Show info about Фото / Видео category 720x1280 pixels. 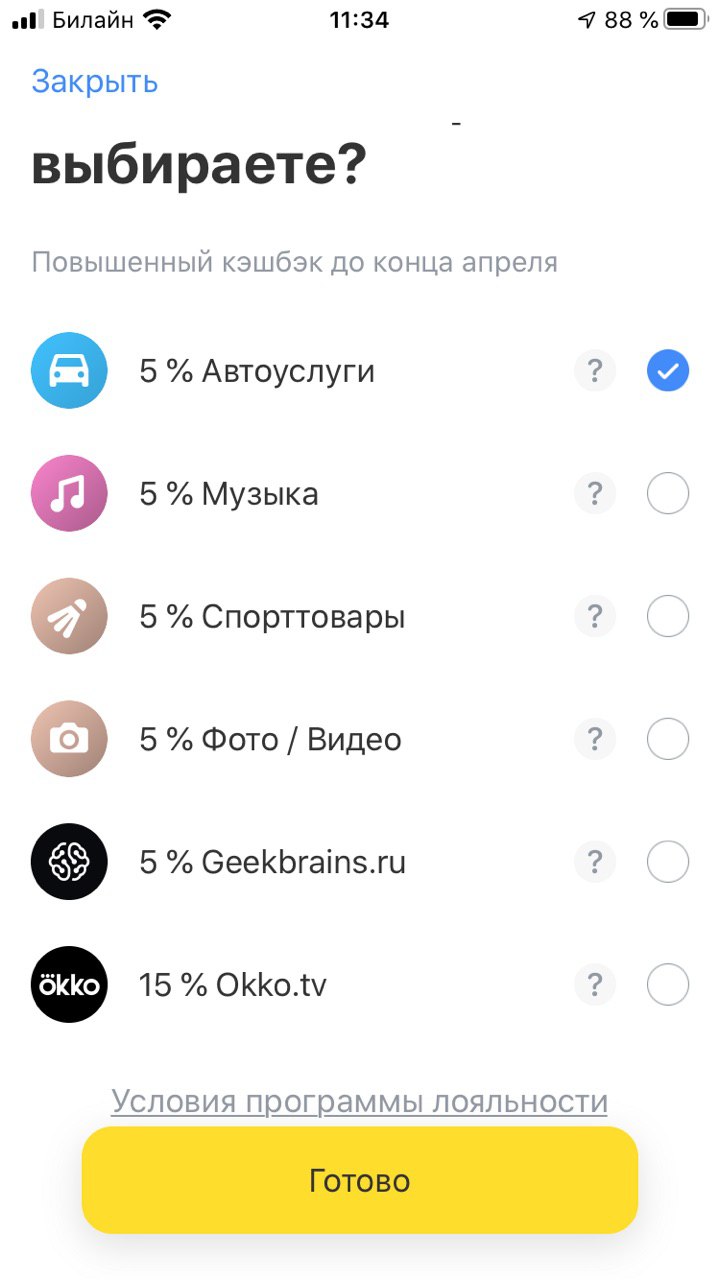tap(595, 740)
